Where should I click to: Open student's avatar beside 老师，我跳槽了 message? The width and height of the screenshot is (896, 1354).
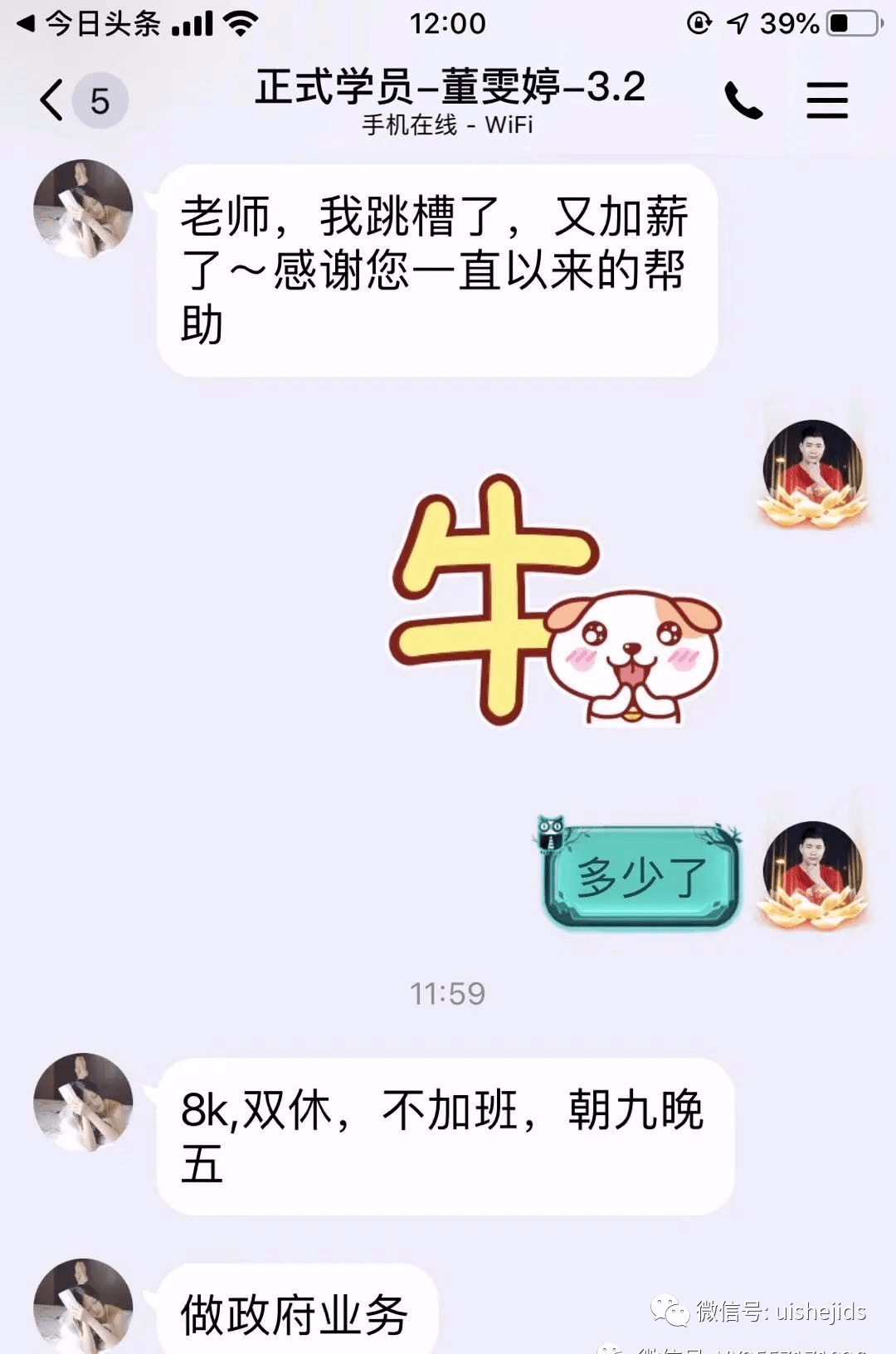click(x=83, y=210)
